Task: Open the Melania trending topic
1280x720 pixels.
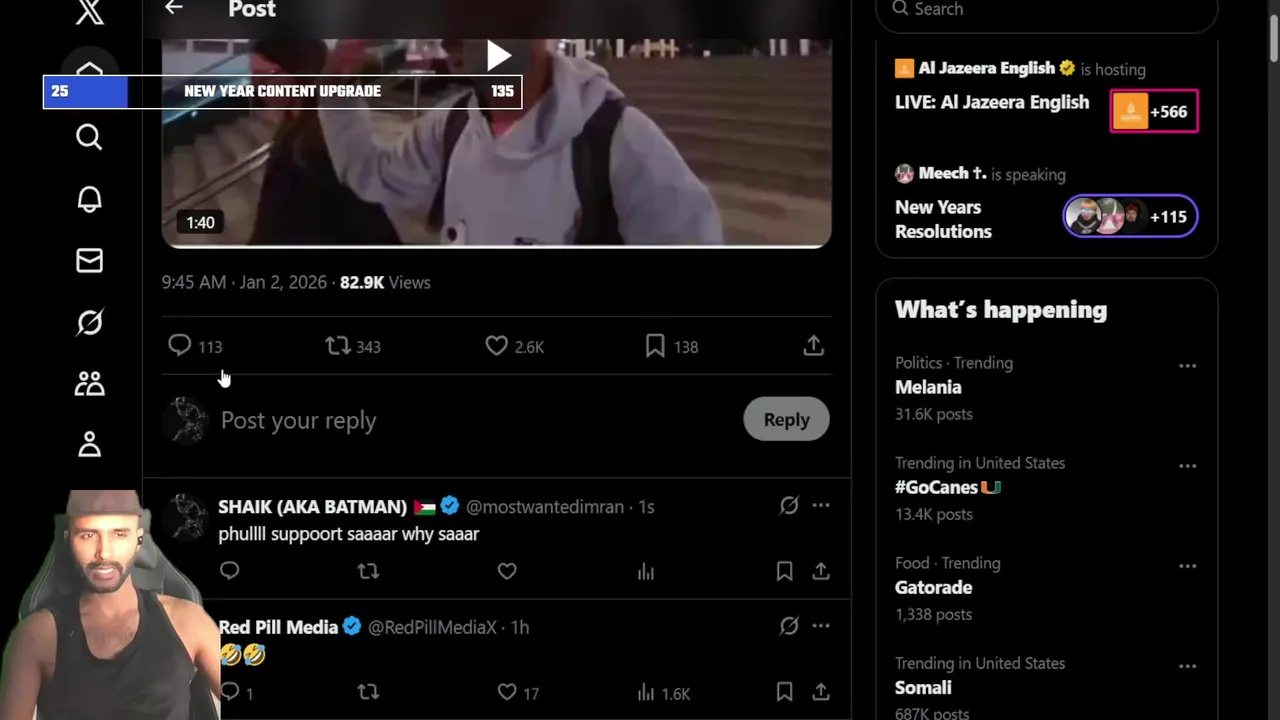Action: [928, 387]
